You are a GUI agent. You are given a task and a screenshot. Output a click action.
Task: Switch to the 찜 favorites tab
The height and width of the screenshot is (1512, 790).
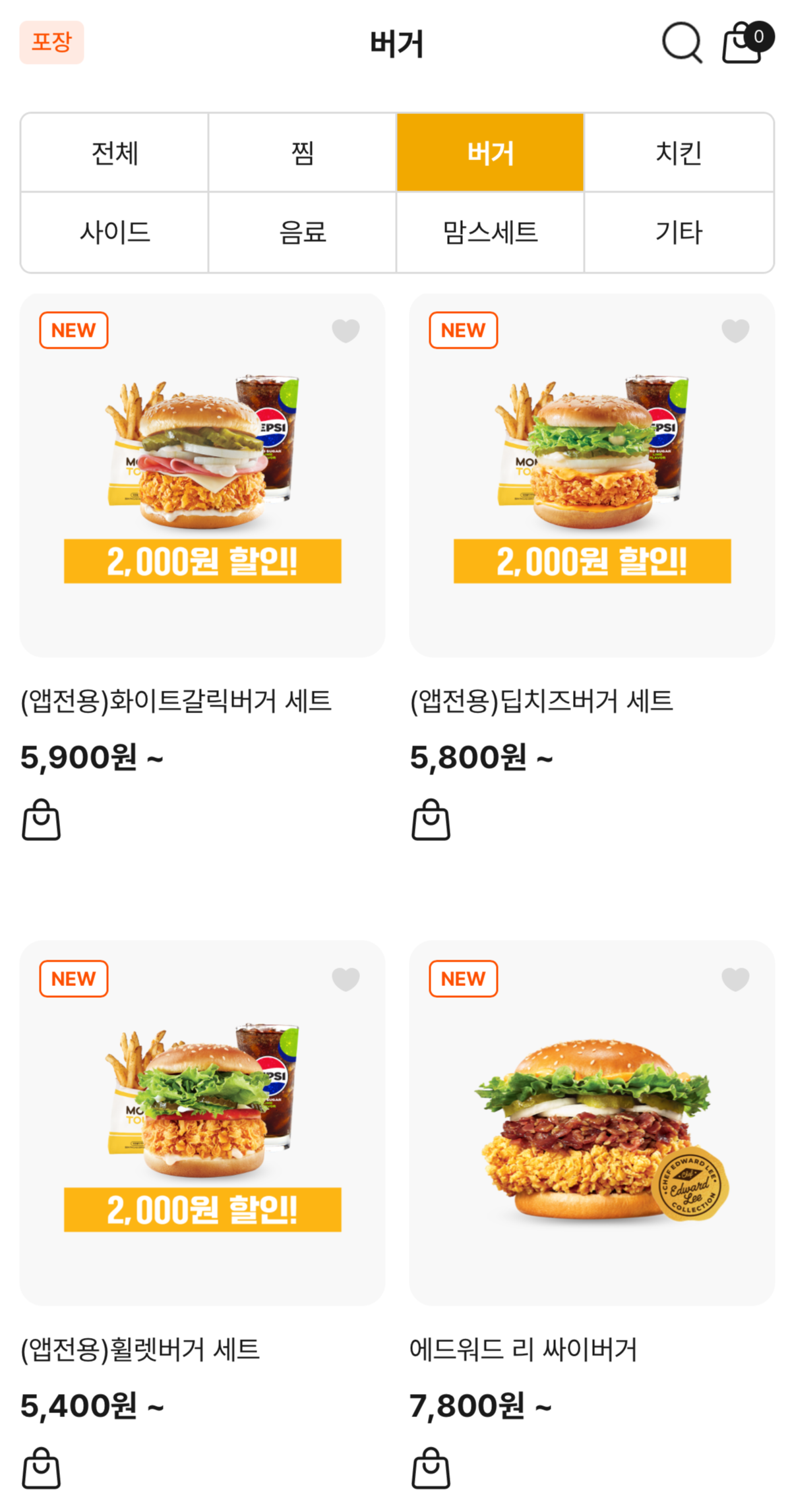tap(303, 153)
